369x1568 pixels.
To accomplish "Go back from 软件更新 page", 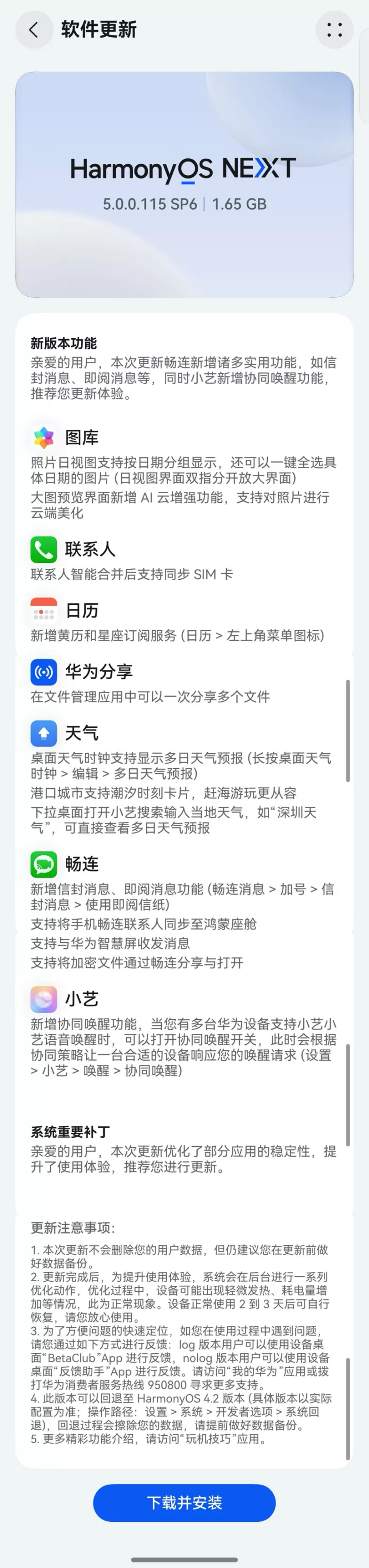I will point(33,30).
